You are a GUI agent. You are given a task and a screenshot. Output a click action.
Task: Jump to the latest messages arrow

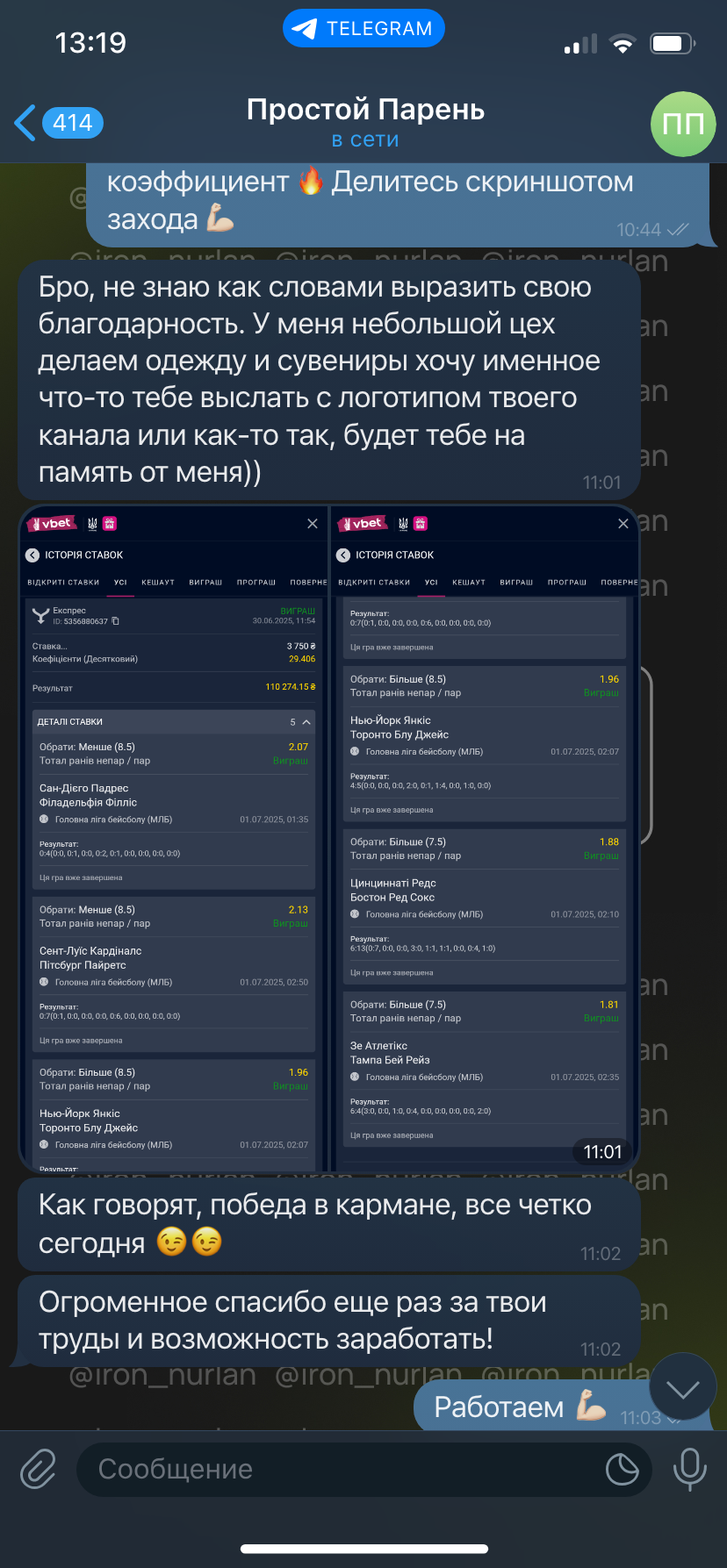click(682, 1389)
